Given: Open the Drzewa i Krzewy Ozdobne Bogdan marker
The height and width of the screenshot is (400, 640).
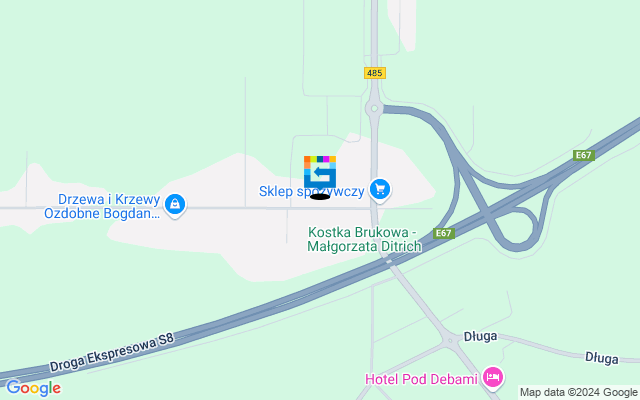Looking at the screenshot, I should coord(175,205).
